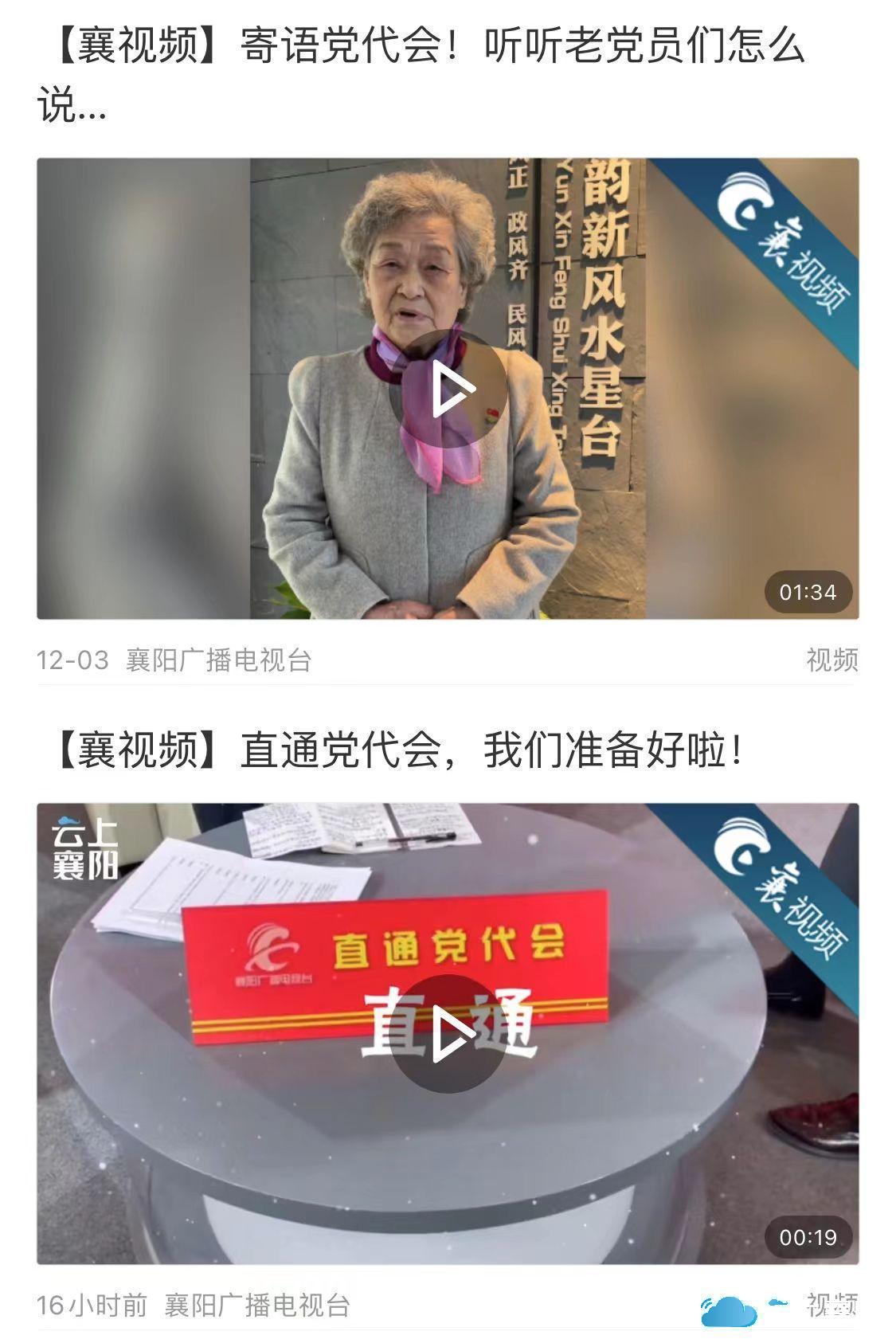Open the 寄语党代会！听听老党员们怎么说 headline

pyautogui.click(x=422, y=73)
